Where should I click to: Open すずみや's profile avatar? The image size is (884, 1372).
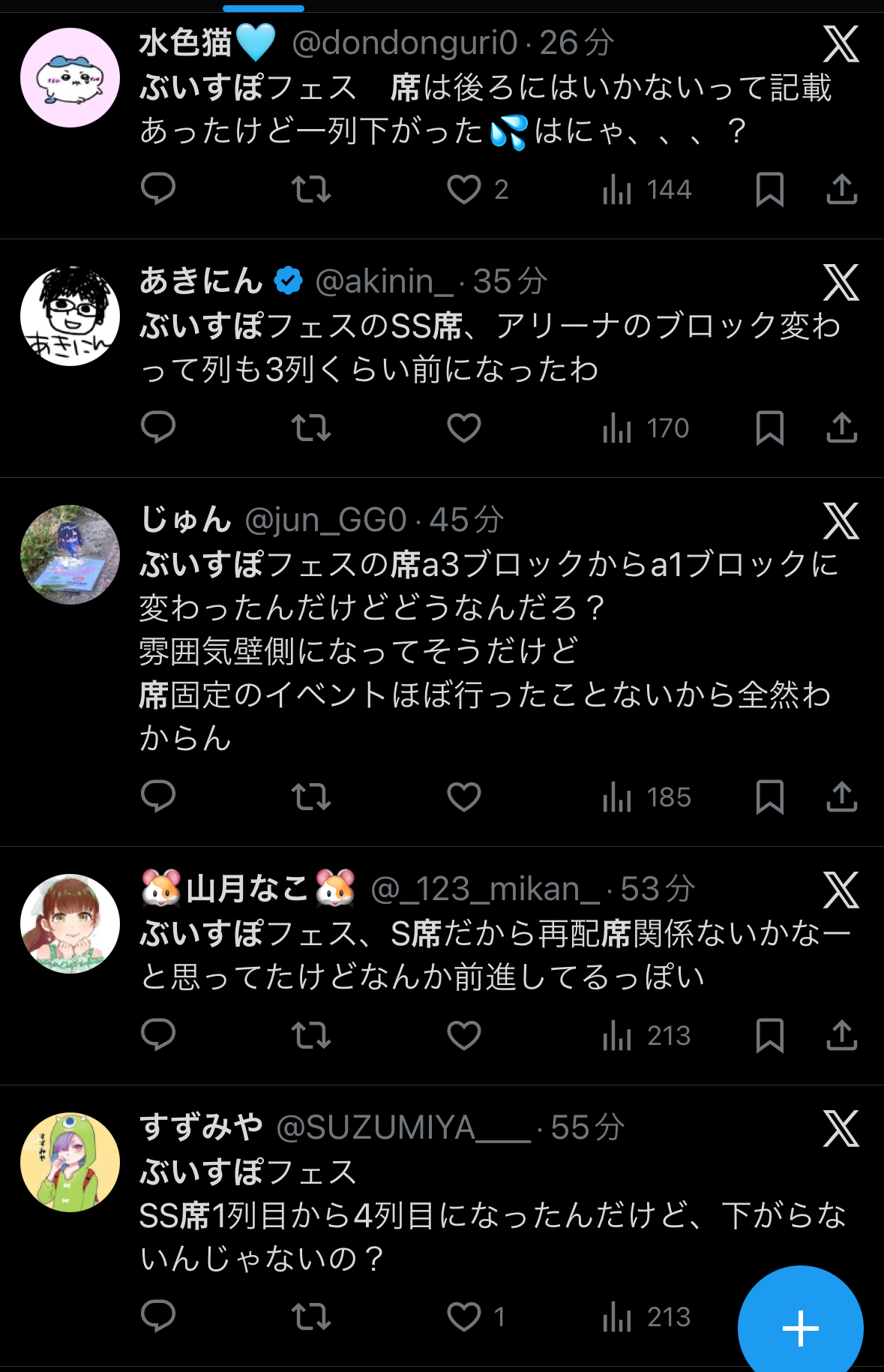pos(70,1162)
